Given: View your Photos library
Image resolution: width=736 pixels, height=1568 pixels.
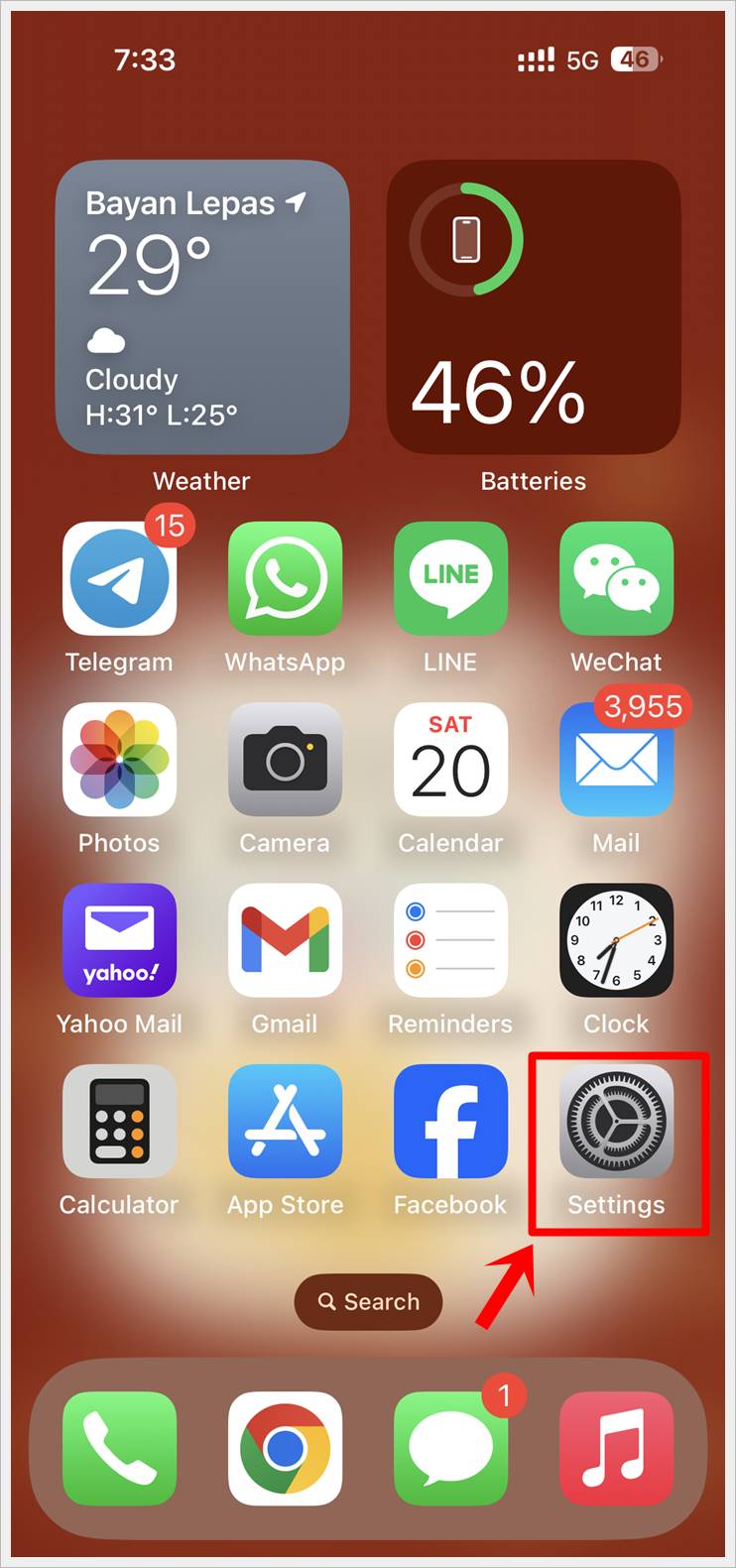Looking at the screenshot, I should 119,760.
